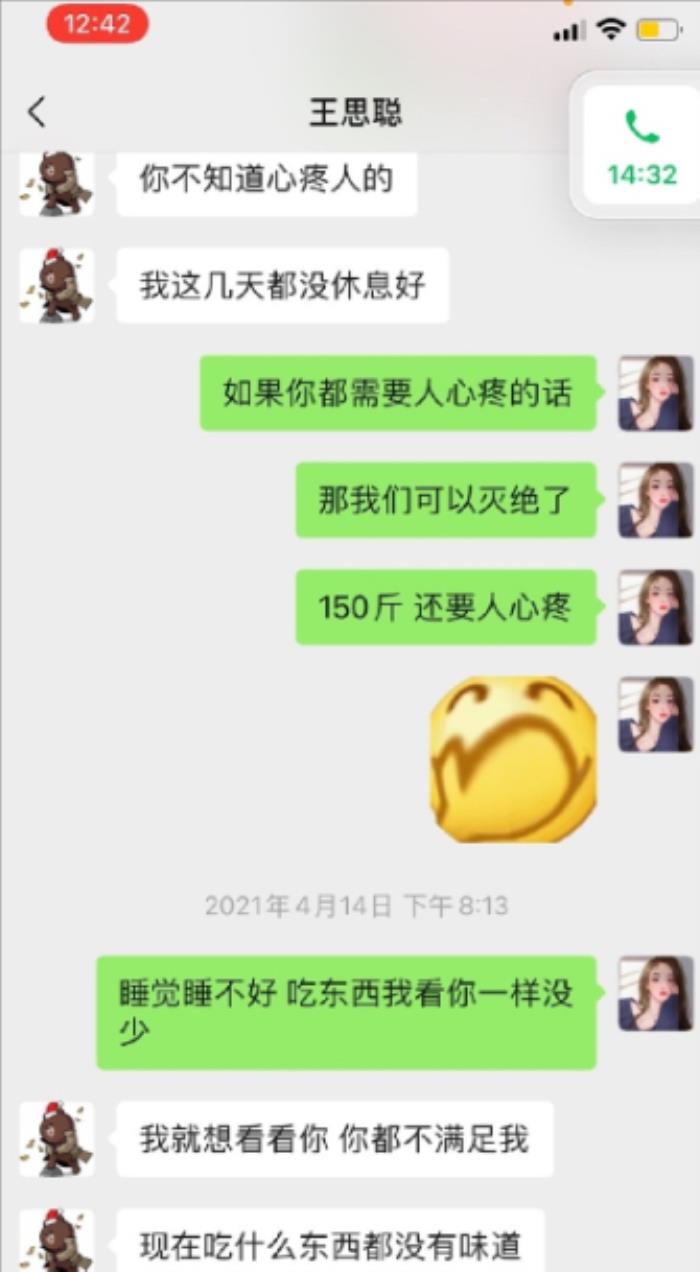
Task: Open avatar next to 我就想看看你 你都不满足我
Action: tap(57, 1139)
